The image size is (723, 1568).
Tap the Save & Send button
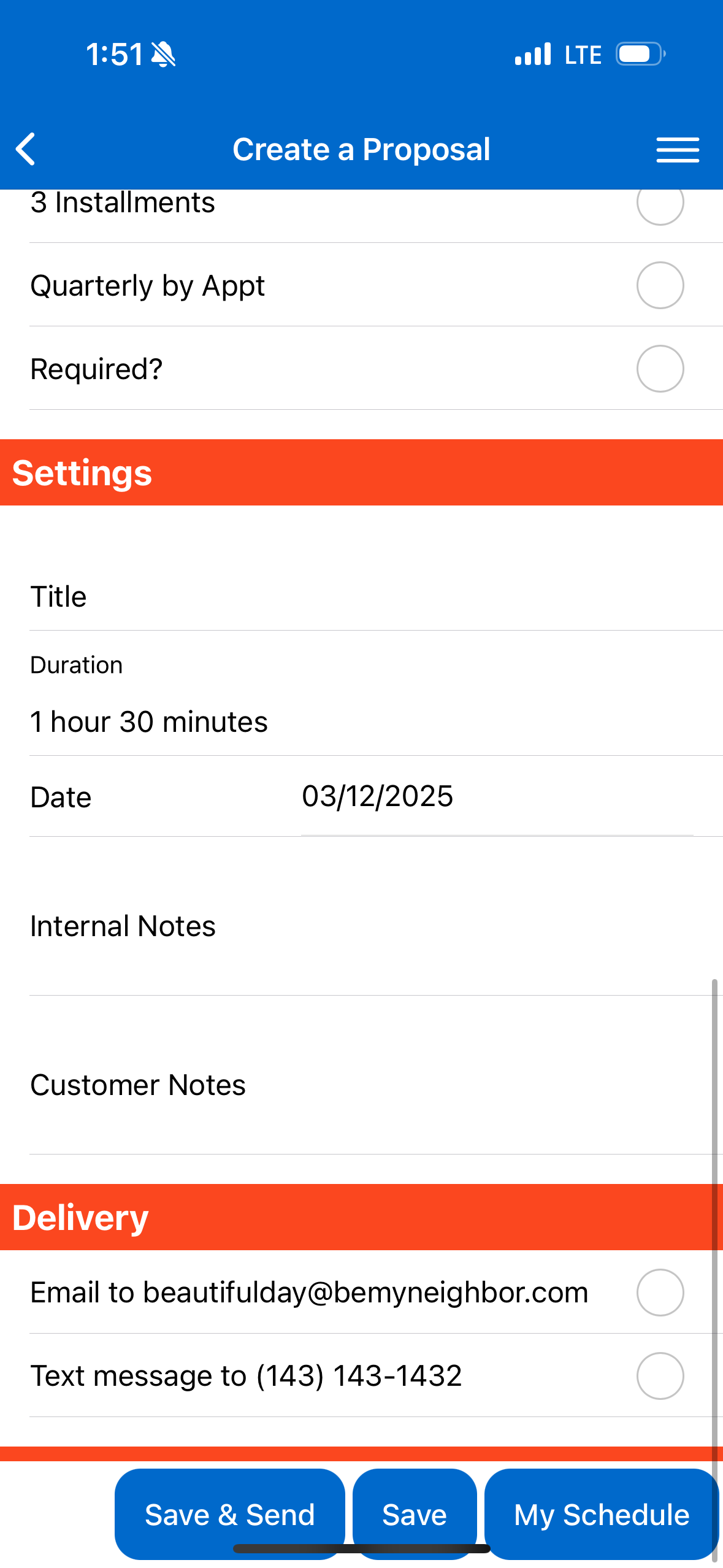coord(229,1514)
